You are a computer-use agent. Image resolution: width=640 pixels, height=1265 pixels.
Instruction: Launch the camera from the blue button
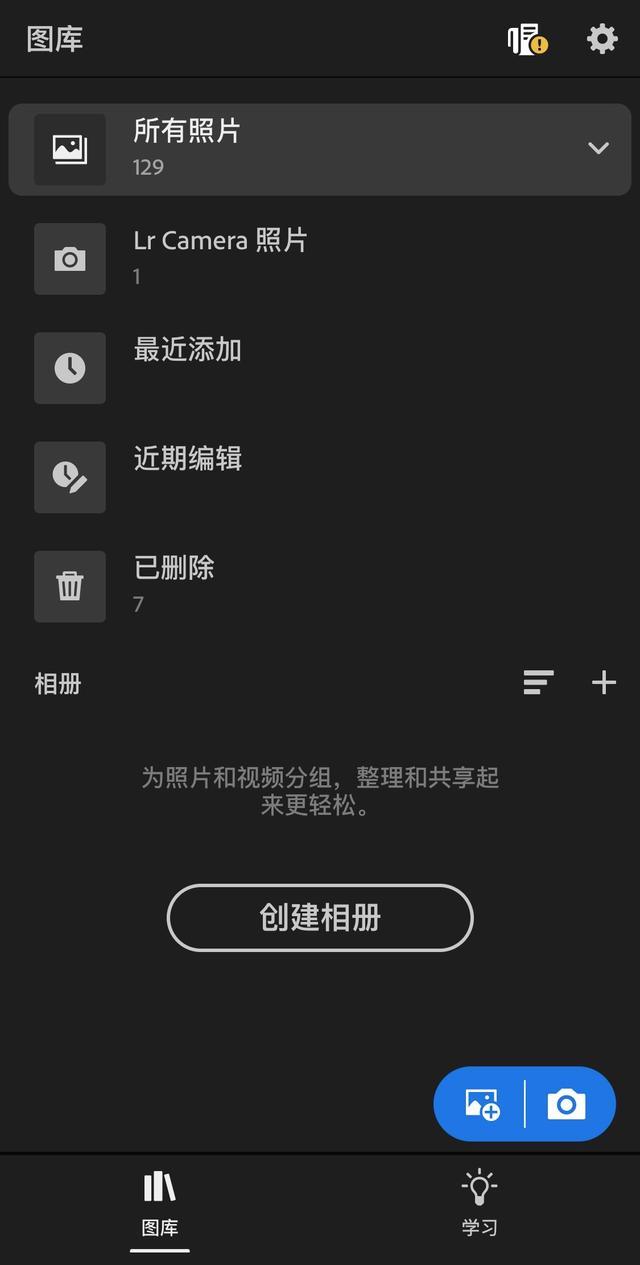pyautogui.click(x=567, y=1104)
